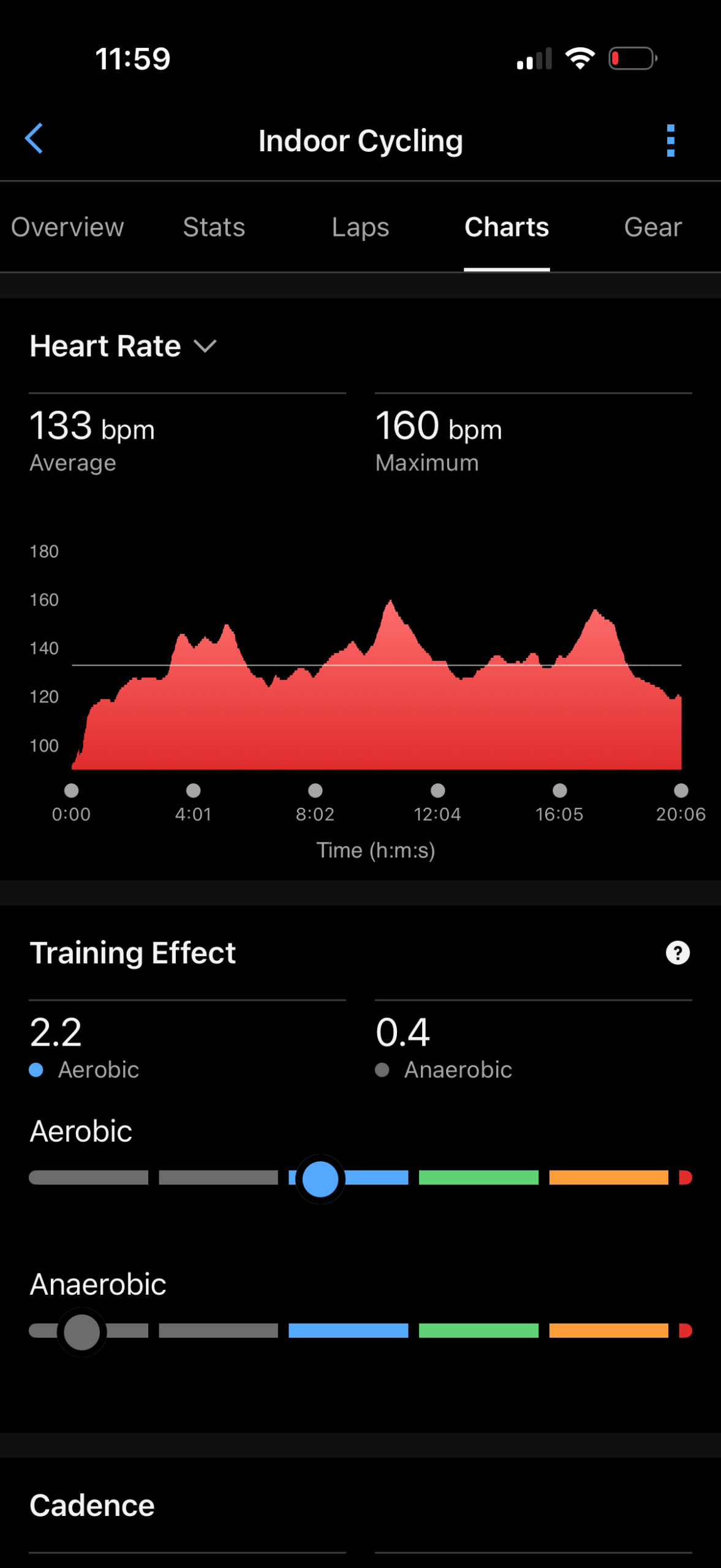Open the three-dot overflow menu
Screen dimensions: 721x1568
pos(670,141)
